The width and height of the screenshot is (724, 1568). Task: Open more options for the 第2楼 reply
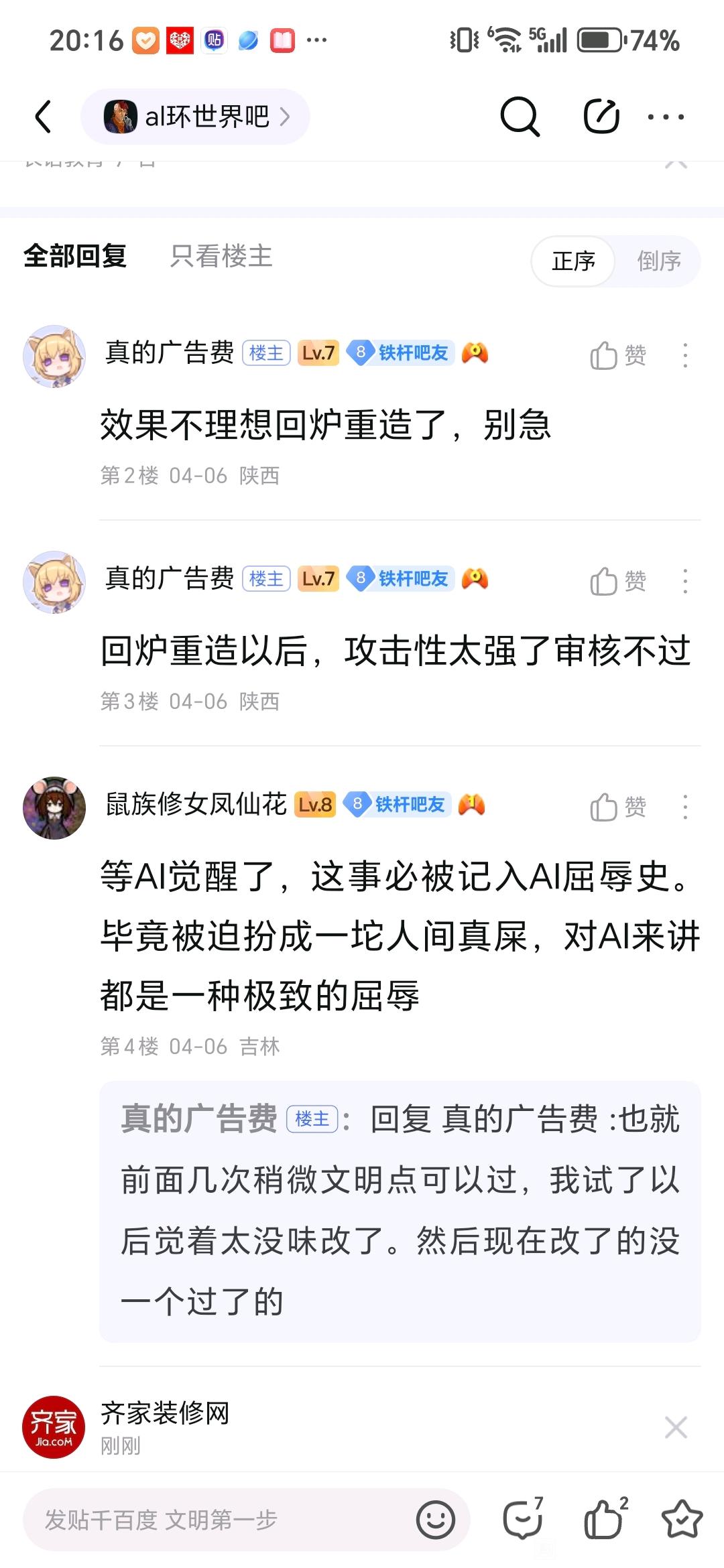click(x=684, y=355)
